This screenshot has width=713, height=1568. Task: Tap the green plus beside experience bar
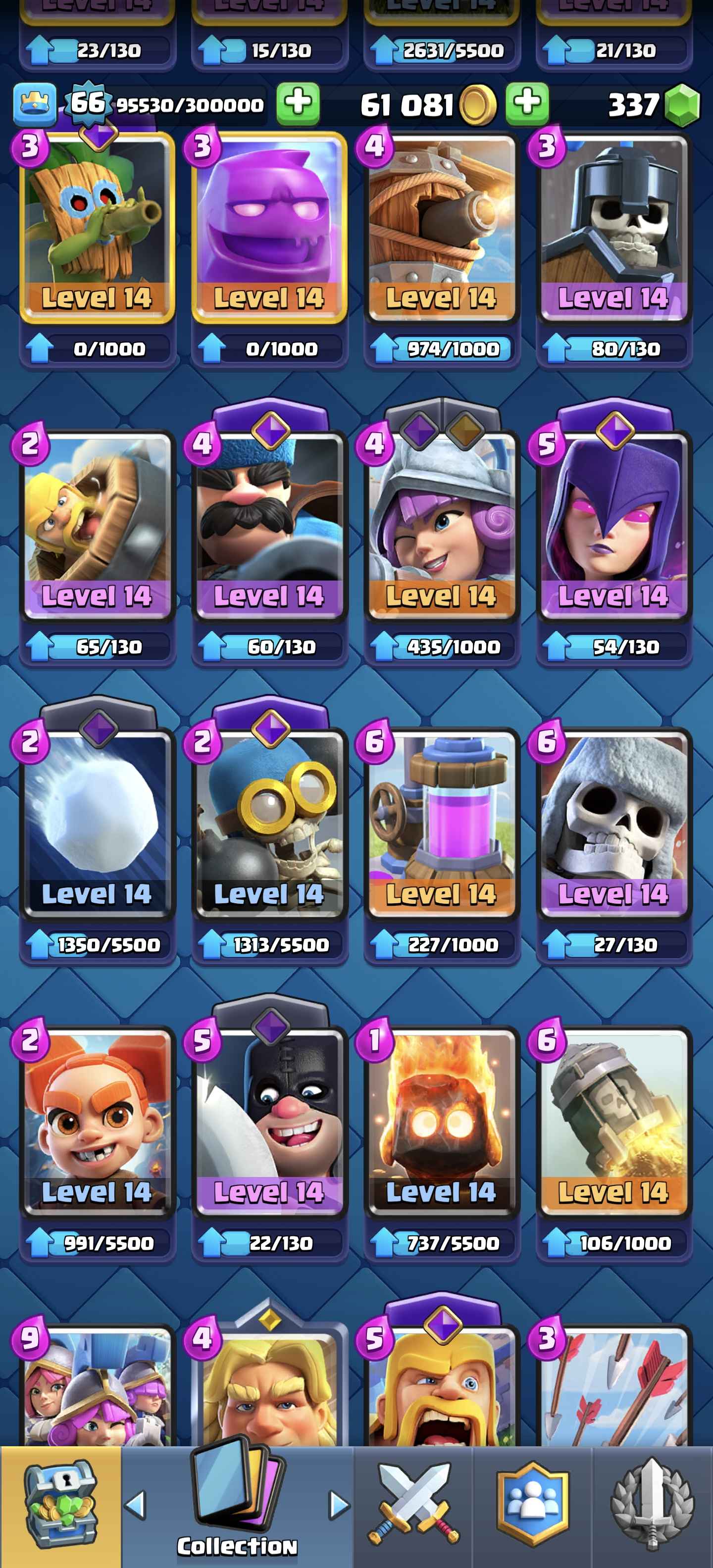point(298,103)
